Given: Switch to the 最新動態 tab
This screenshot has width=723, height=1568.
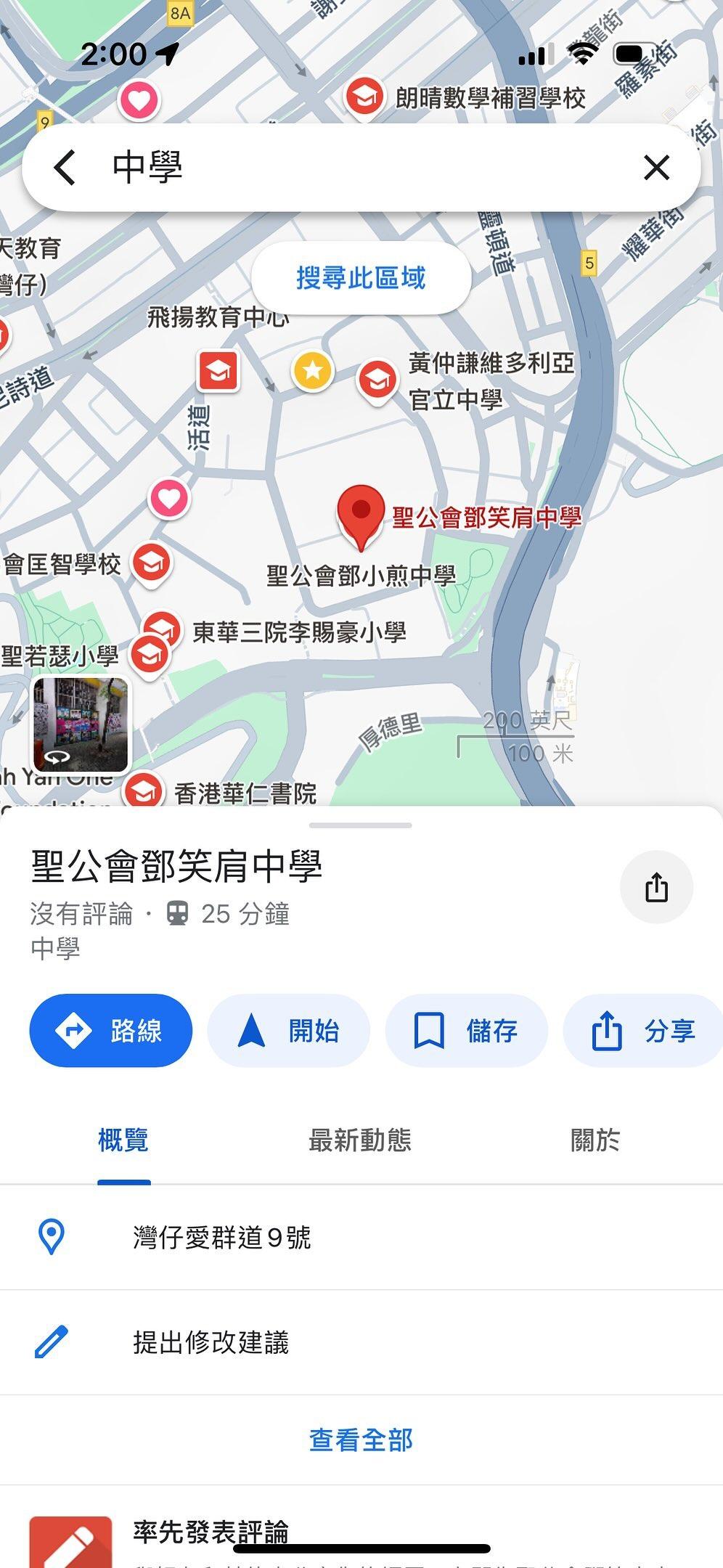Looking at the screenshot, I should [361, 1140].
